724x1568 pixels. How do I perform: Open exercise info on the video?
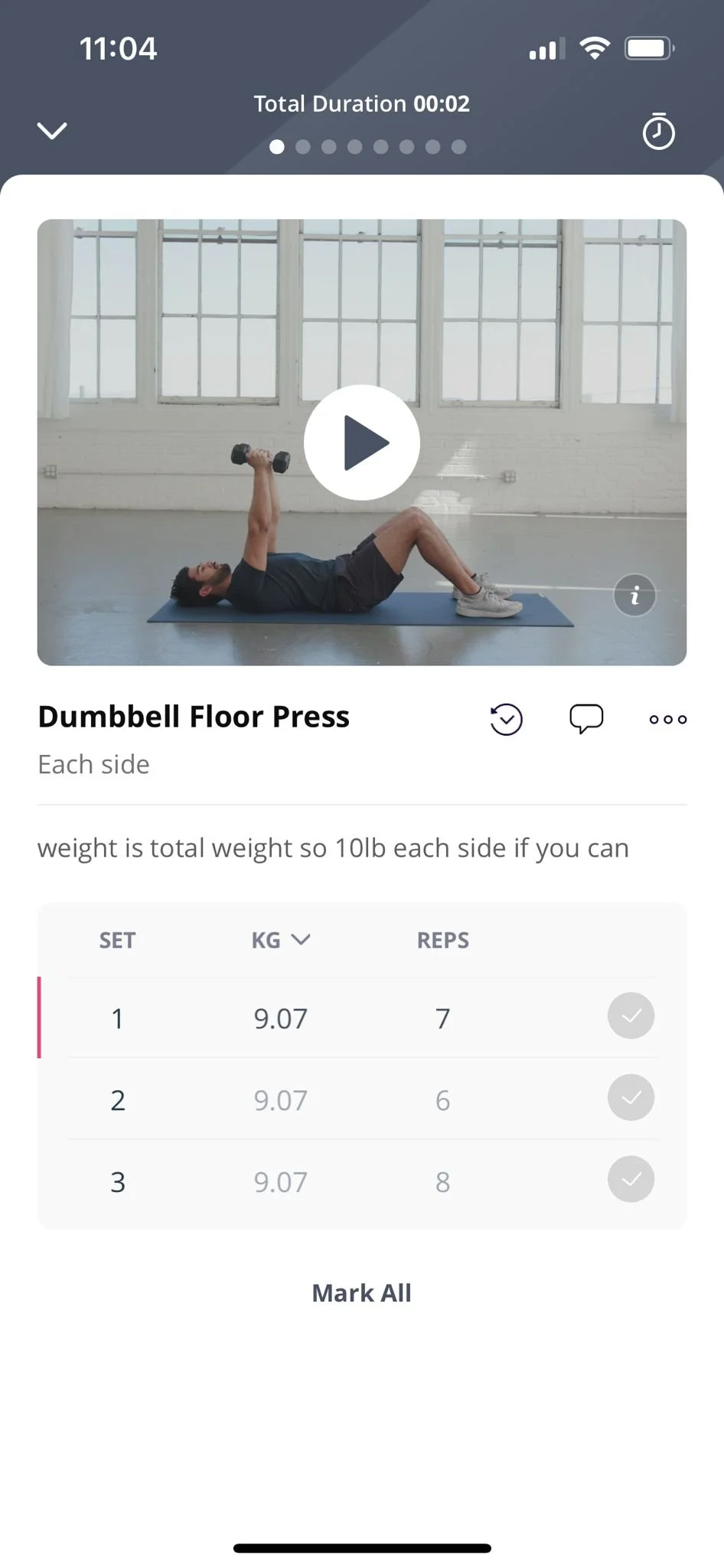point(634,595)
